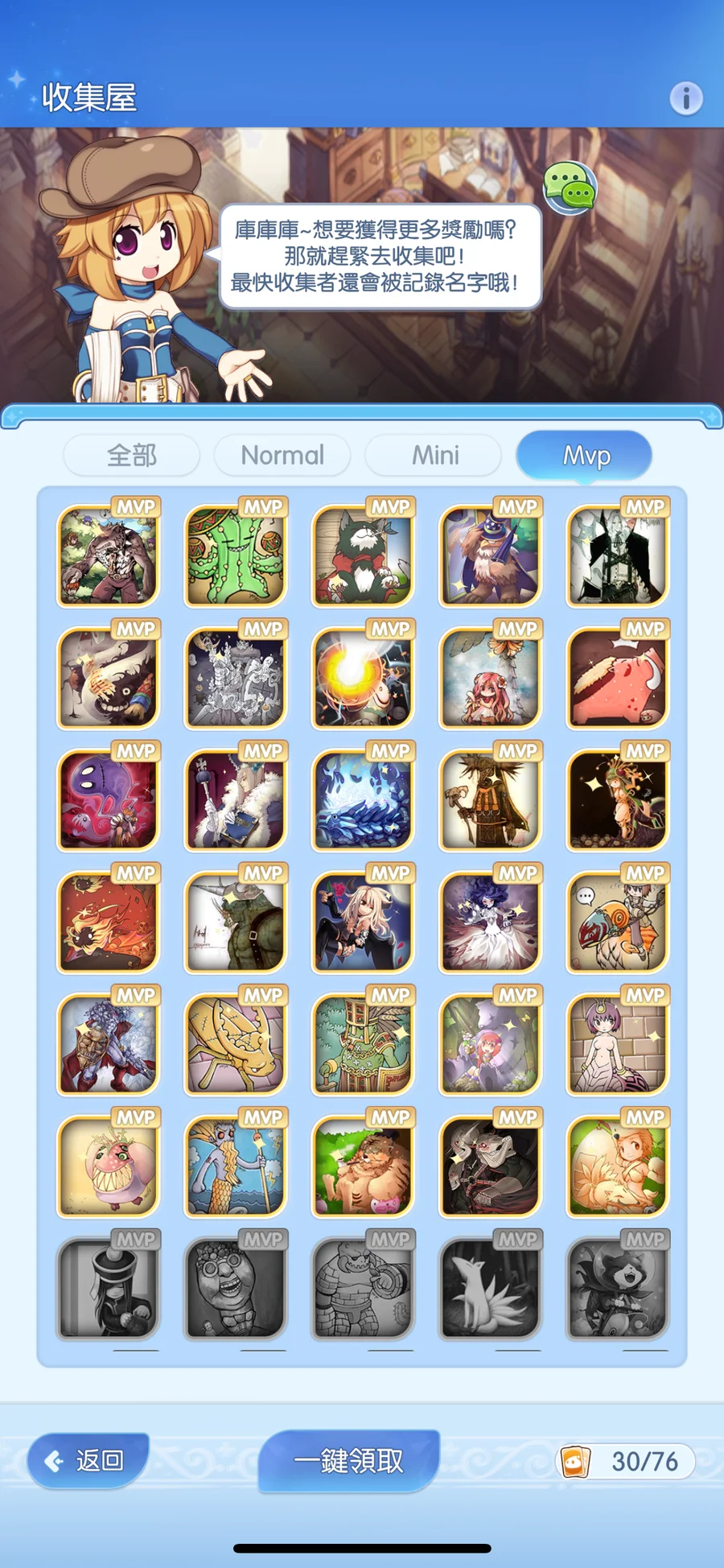Viewport: 724px width, 1568px height.
Task: View the black cat MVP card
Action: pyautogui.click(x=363, y=553)
